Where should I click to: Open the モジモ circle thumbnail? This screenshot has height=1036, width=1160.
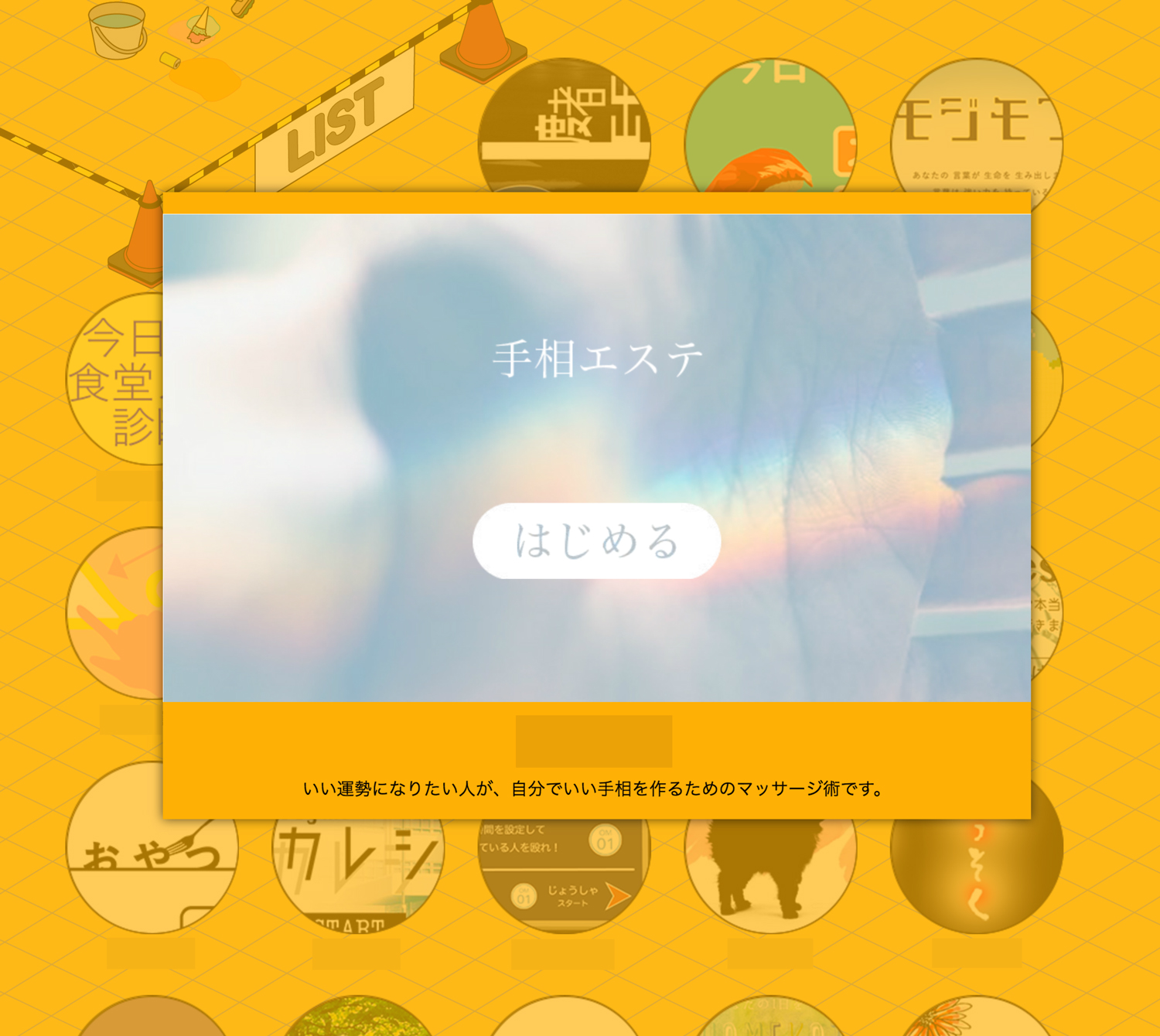[976, 128]
